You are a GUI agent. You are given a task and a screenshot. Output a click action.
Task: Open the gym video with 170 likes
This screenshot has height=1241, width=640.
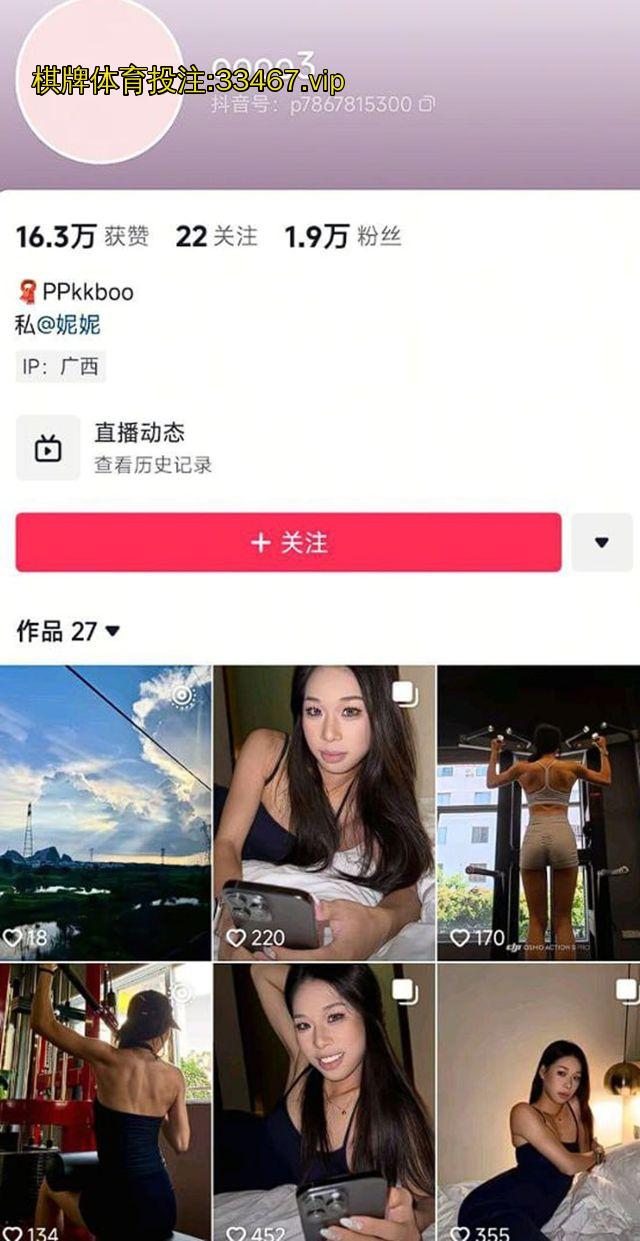coord(538,810)
